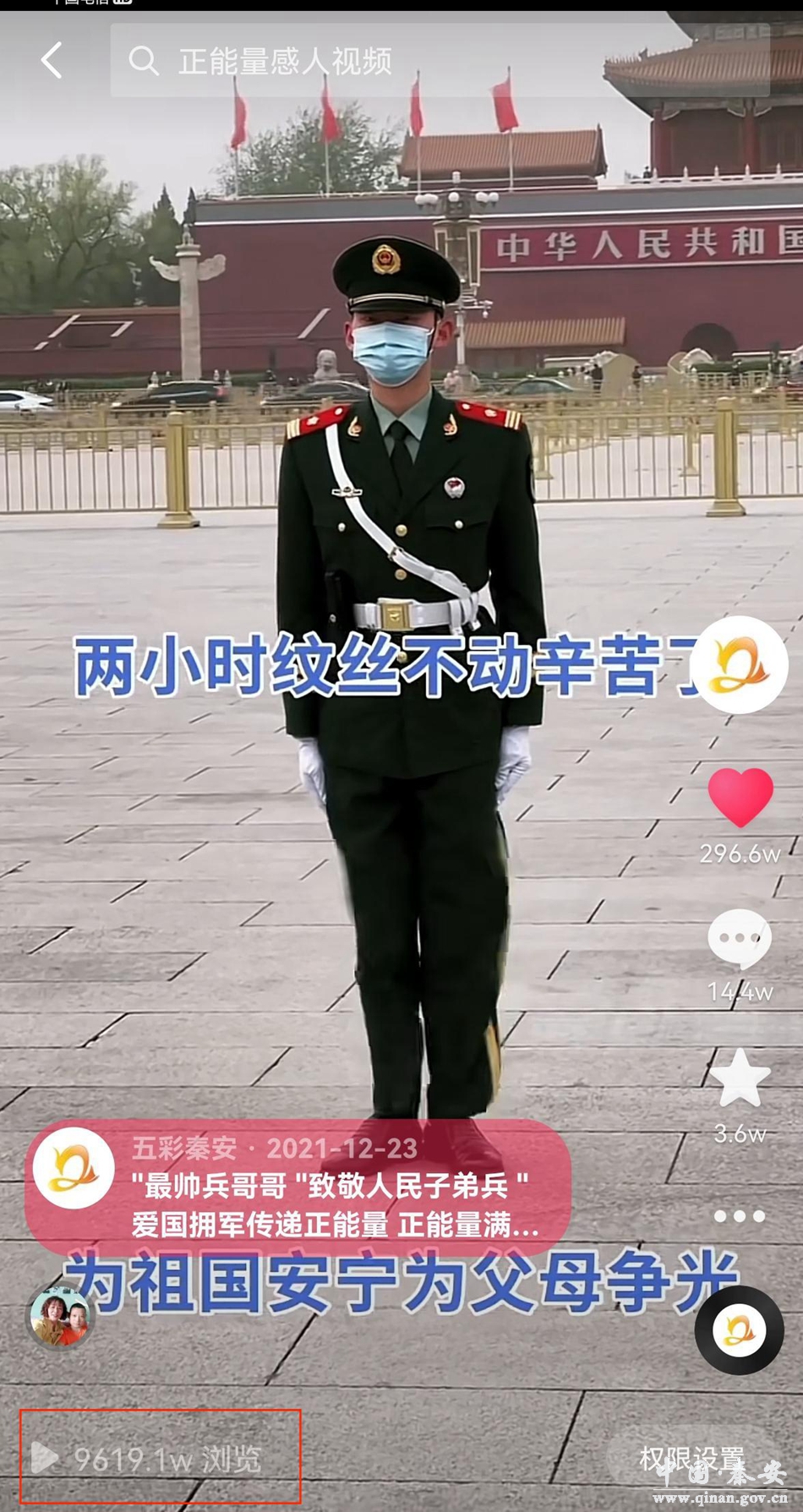Tap 权限设置 permission settings button
This screenshot has height=1512, width=803.
pos(691,1458)
